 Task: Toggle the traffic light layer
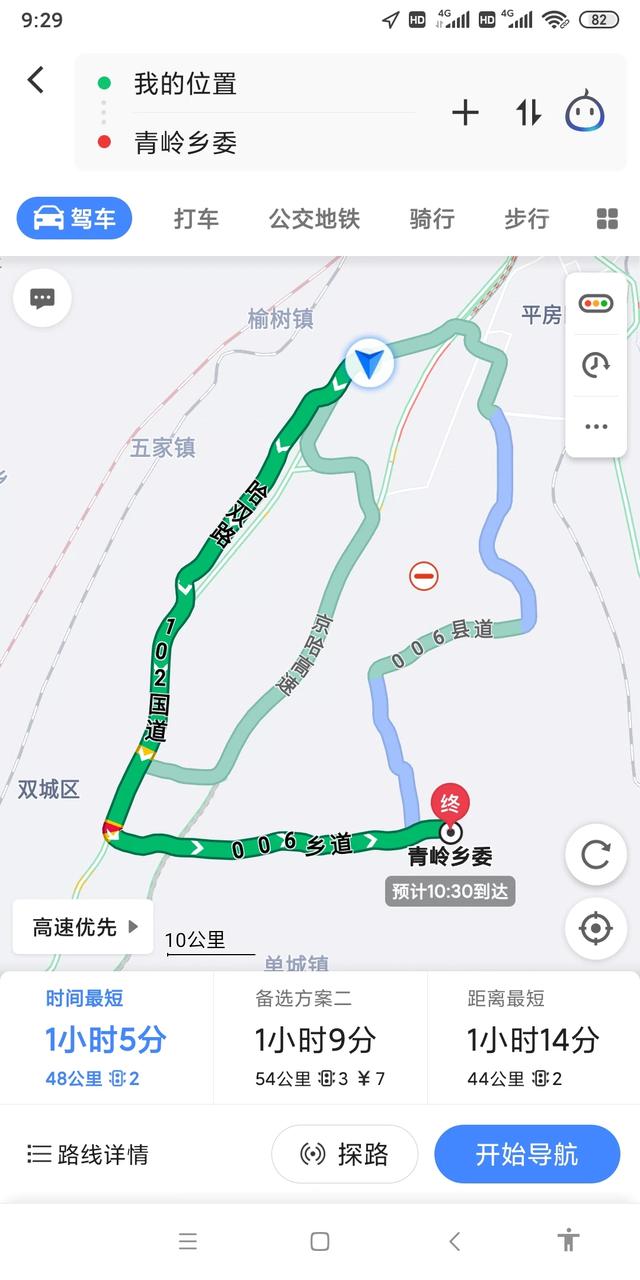pos(596,303)
